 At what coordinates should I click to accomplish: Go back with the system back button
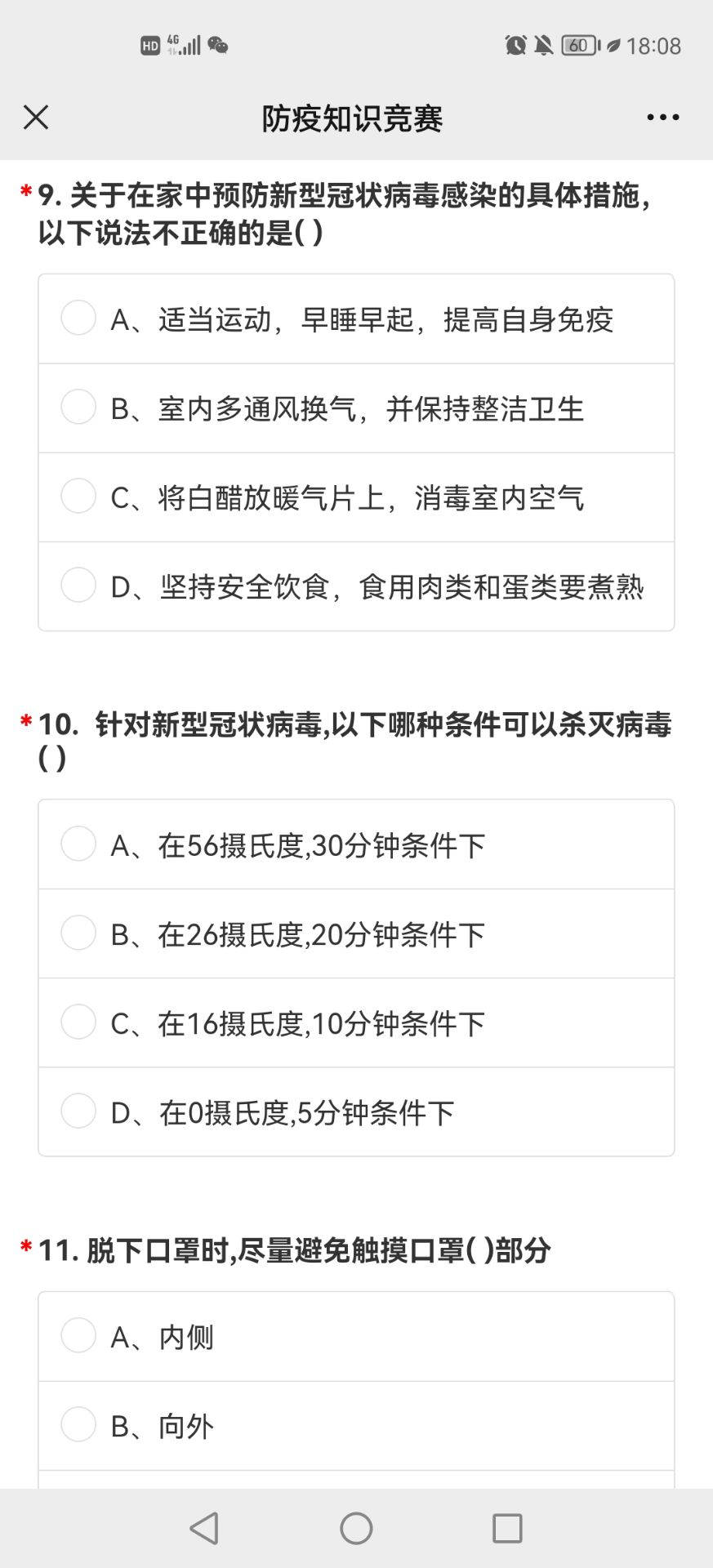[x=204, y=1528]
